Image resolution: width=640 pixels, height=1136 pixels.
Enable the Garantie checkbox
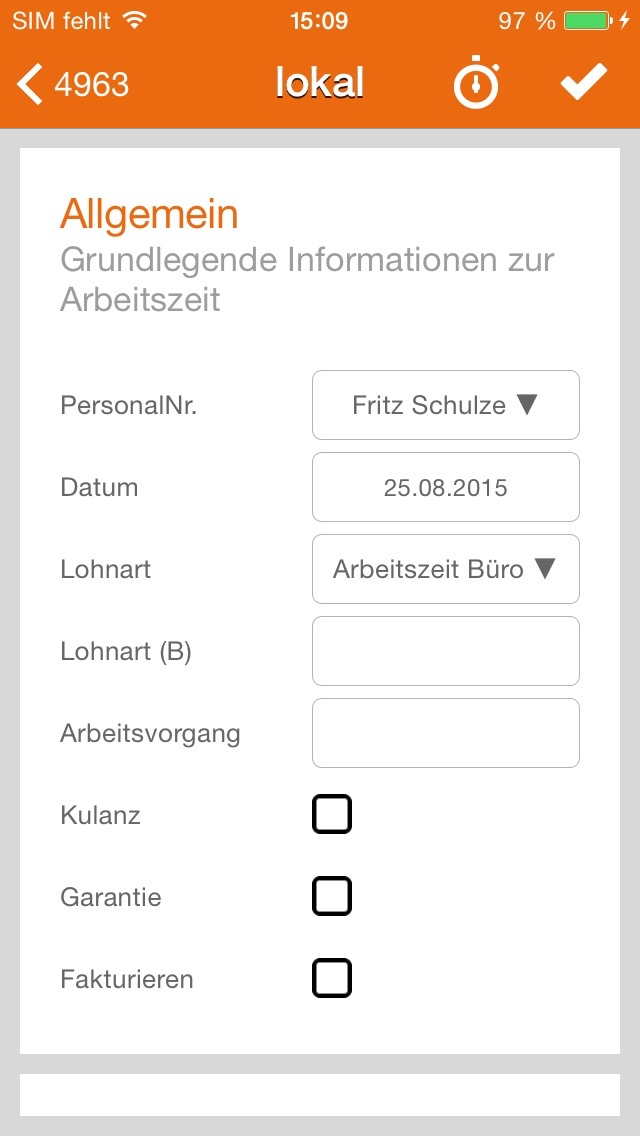point(332,896)
